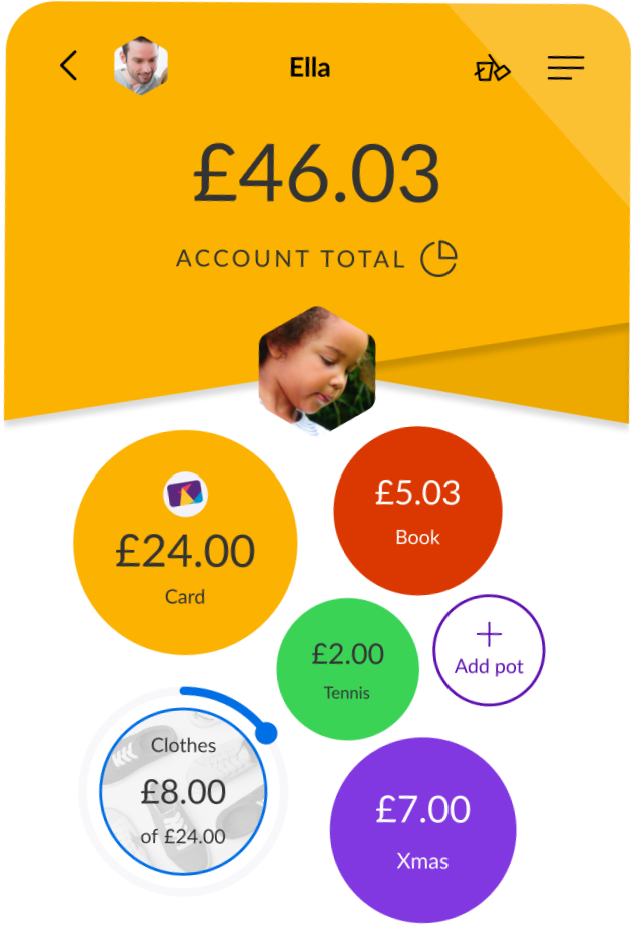Image resolution: width=632 pixels, height=952 pixels.
Task: Open the Book pot
Action: point(417,512)
